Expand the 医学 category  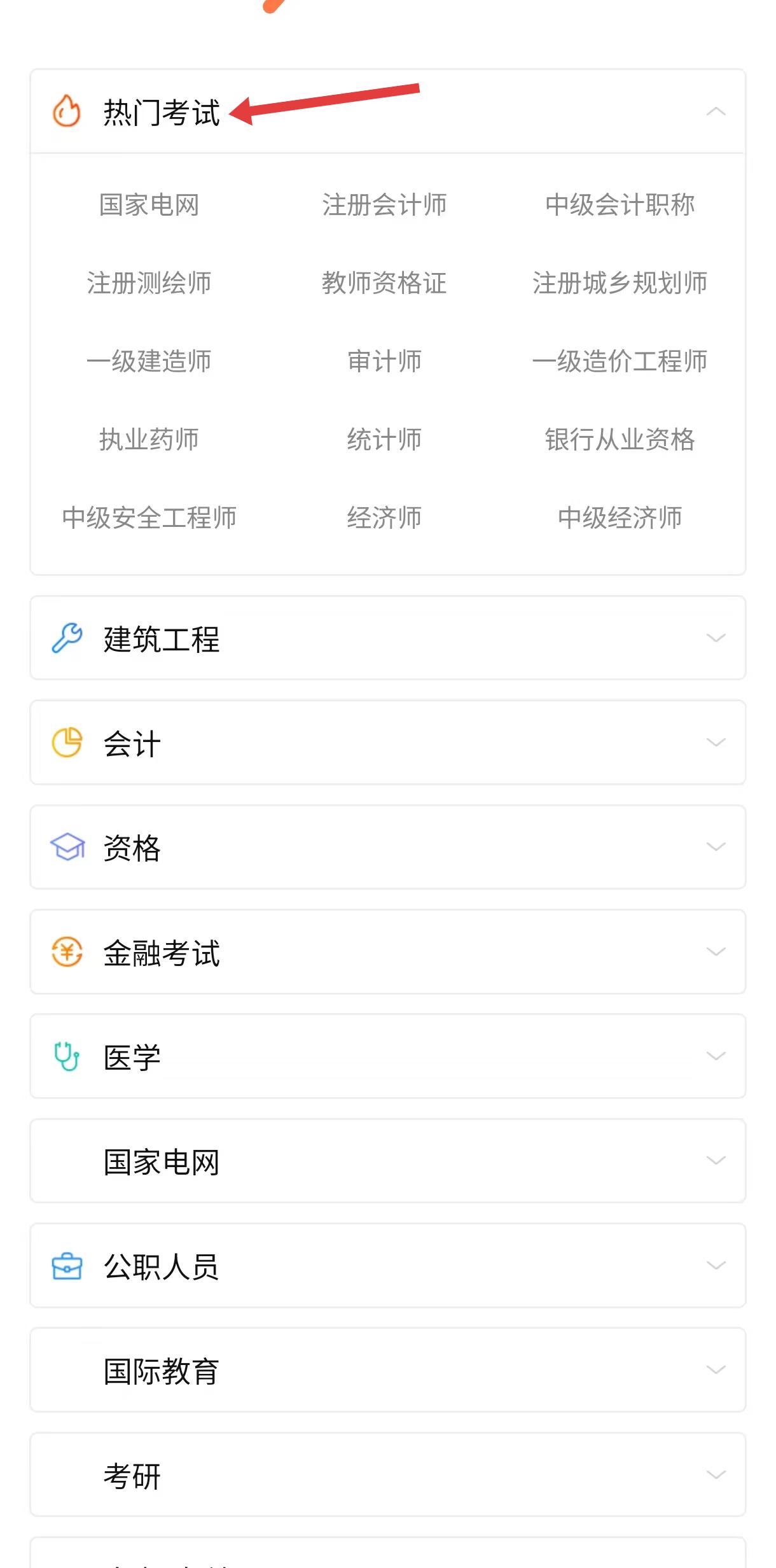tap(387, 1056)
